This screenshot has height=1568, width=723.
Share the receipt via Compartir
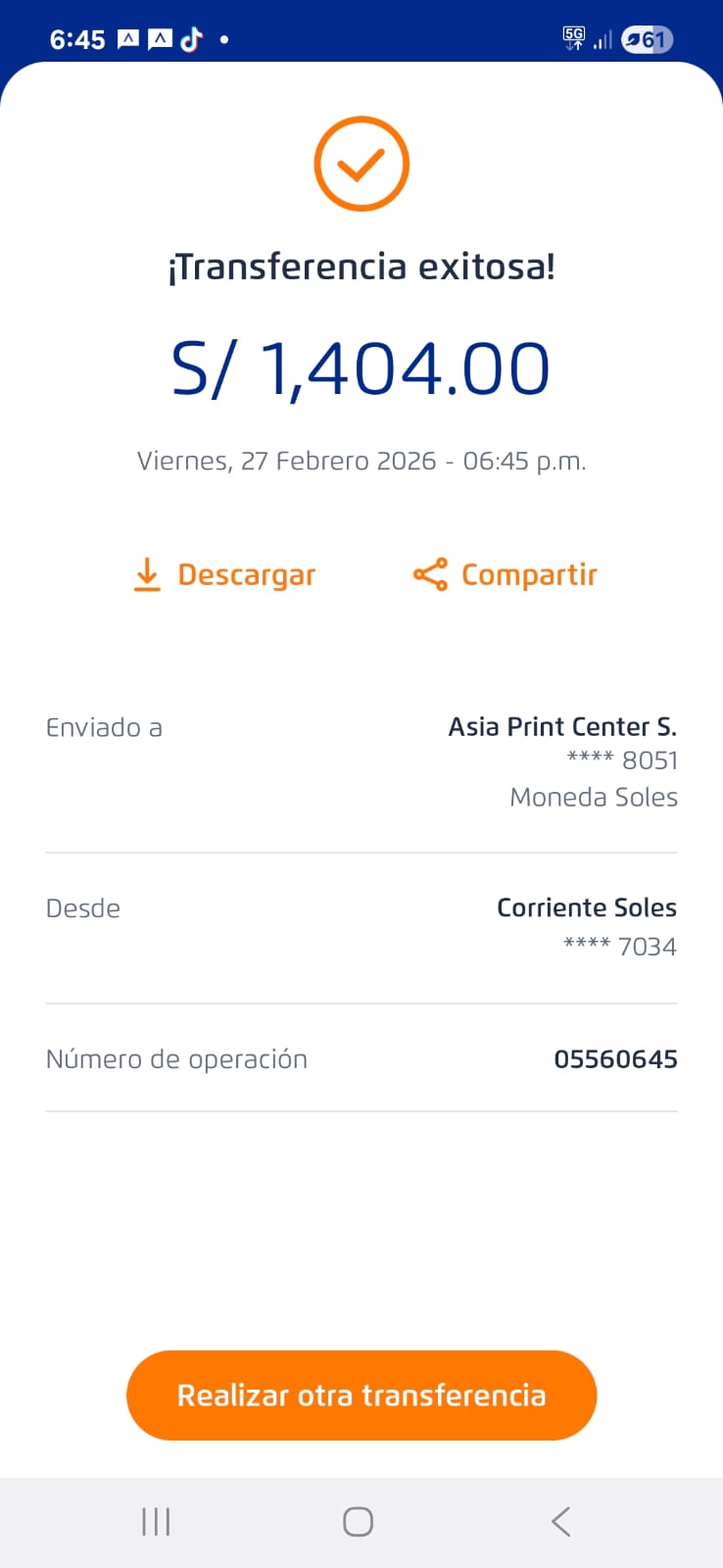(506, 575)
